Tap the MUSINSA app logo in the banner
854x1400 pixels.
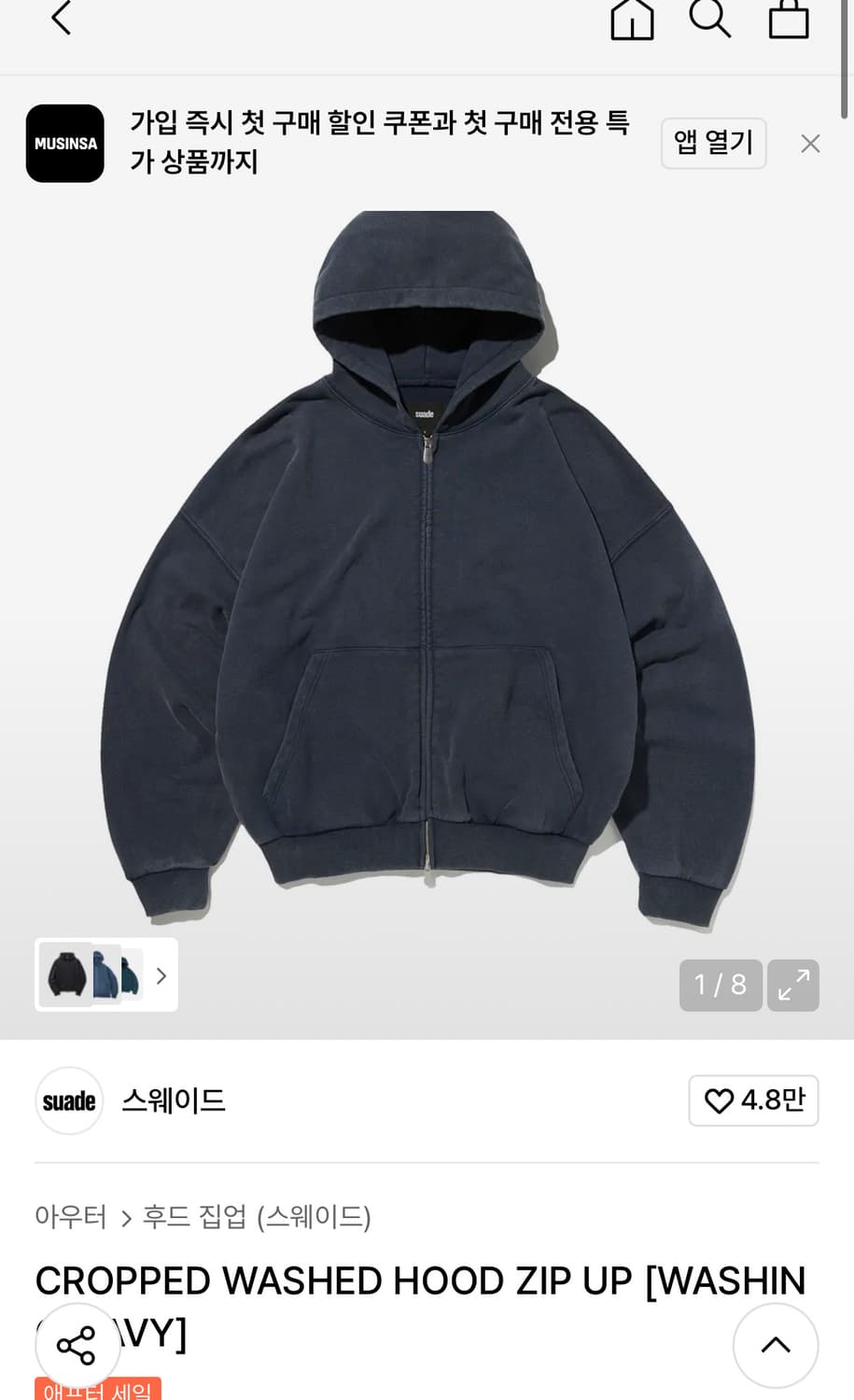click(64, 144)
